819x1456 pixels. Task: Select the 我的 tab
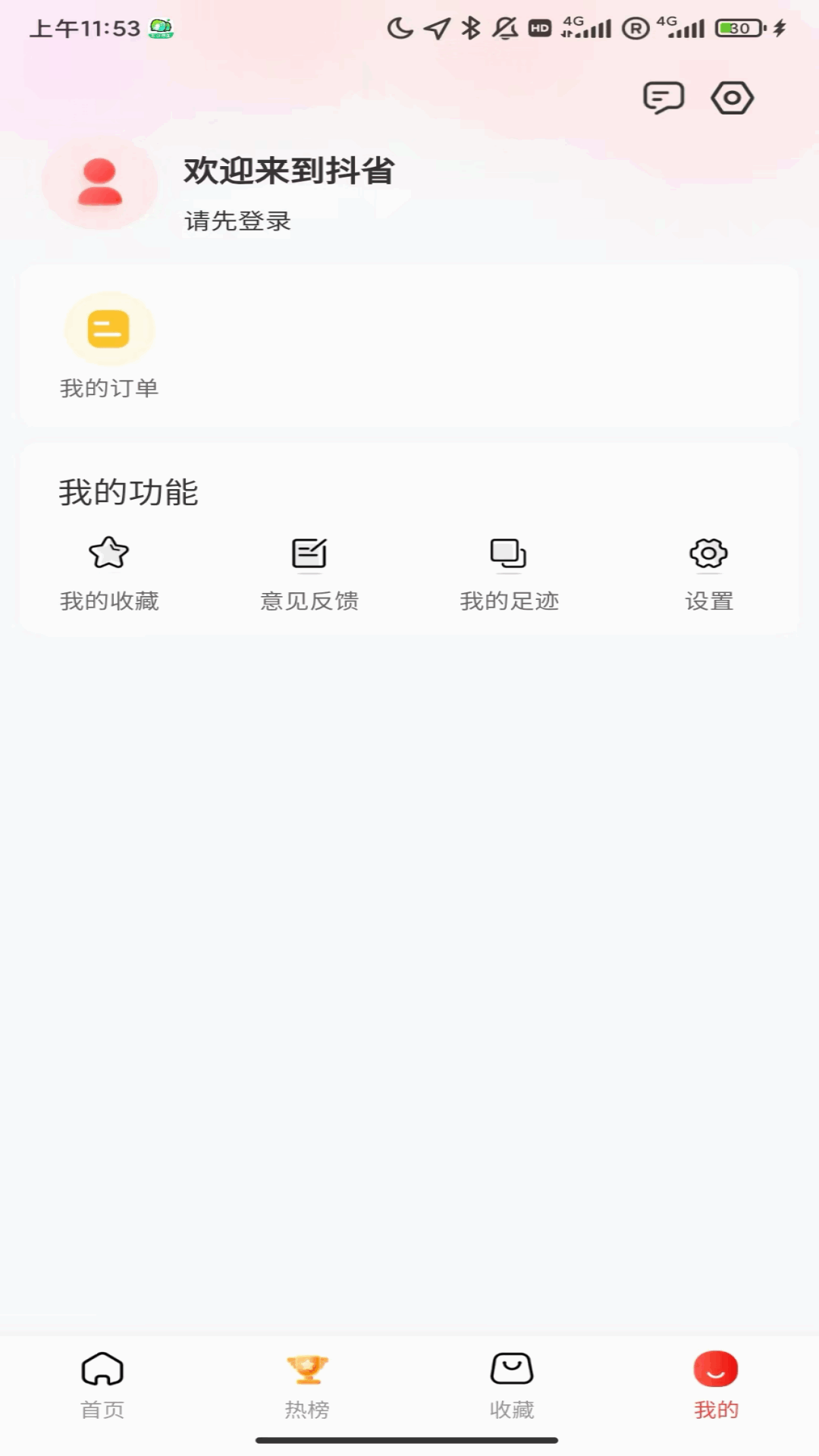click(x=716, y=1385)
